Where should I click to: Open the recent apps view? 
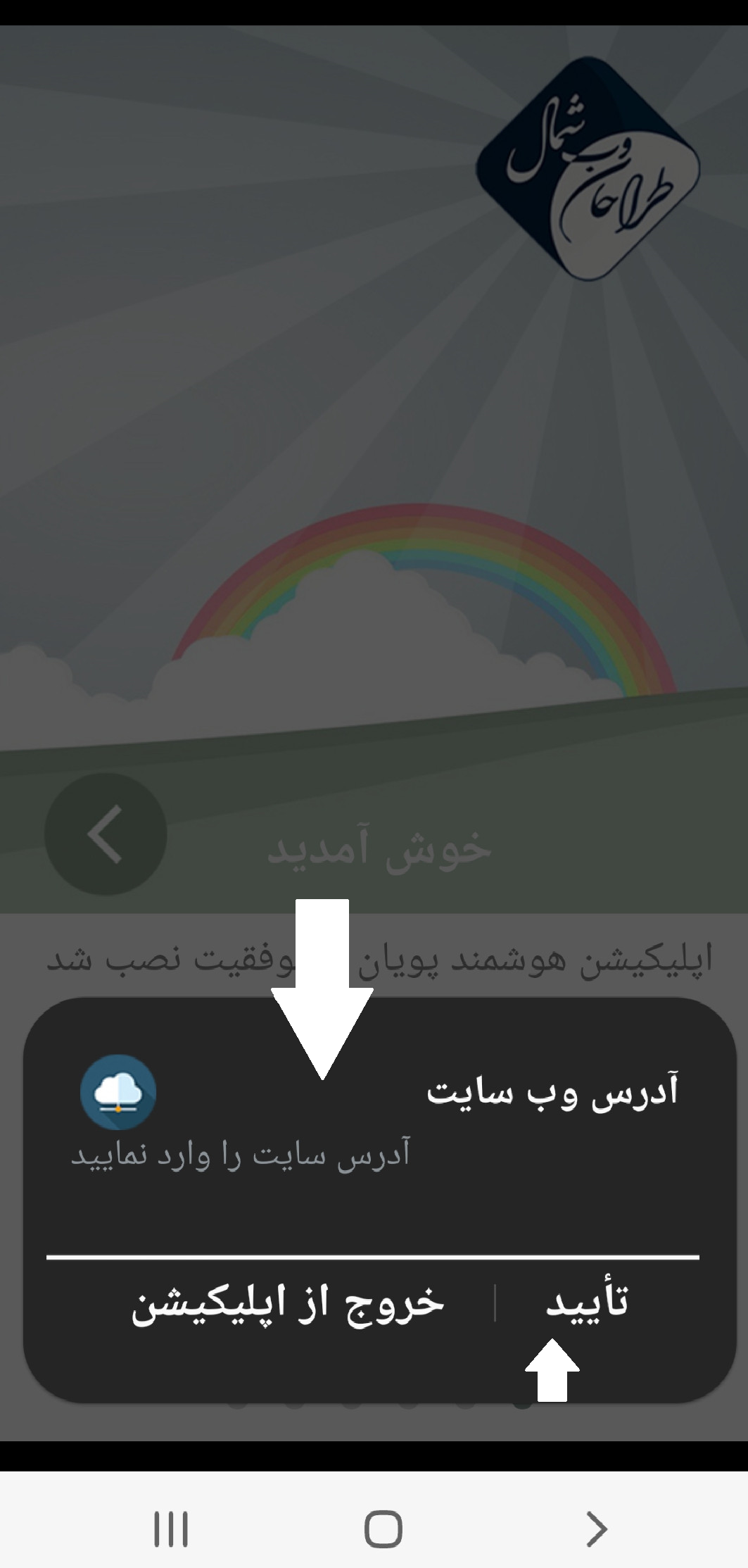click(171, 1529)
